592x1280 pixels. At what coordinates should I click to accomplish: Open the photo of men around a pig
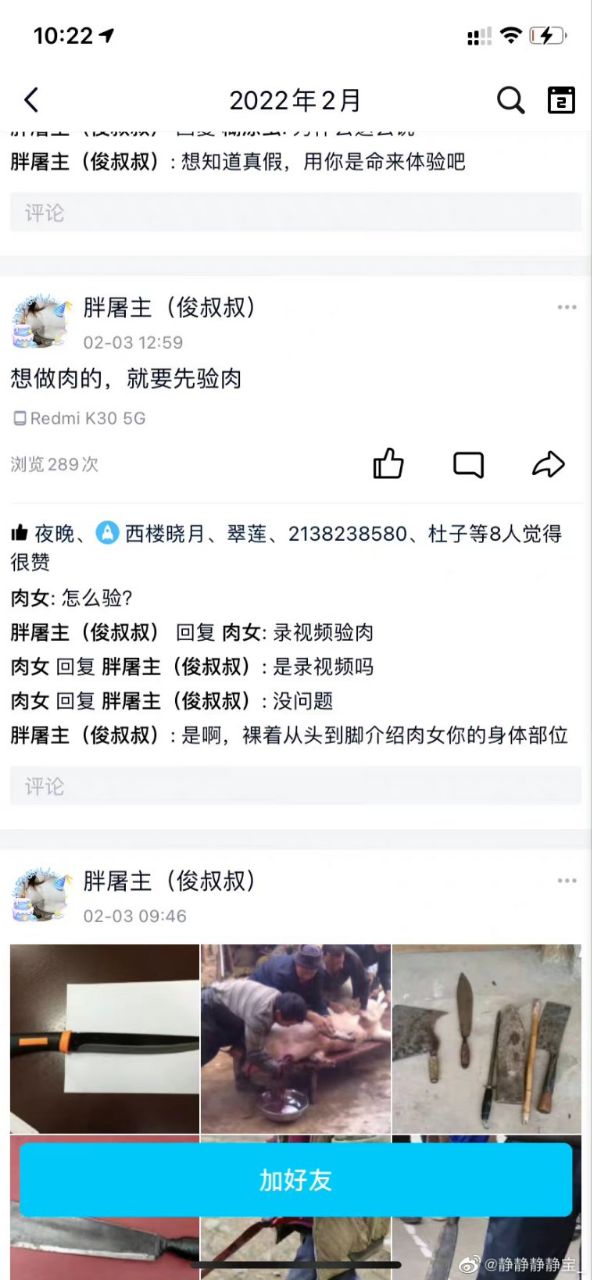296,1039
